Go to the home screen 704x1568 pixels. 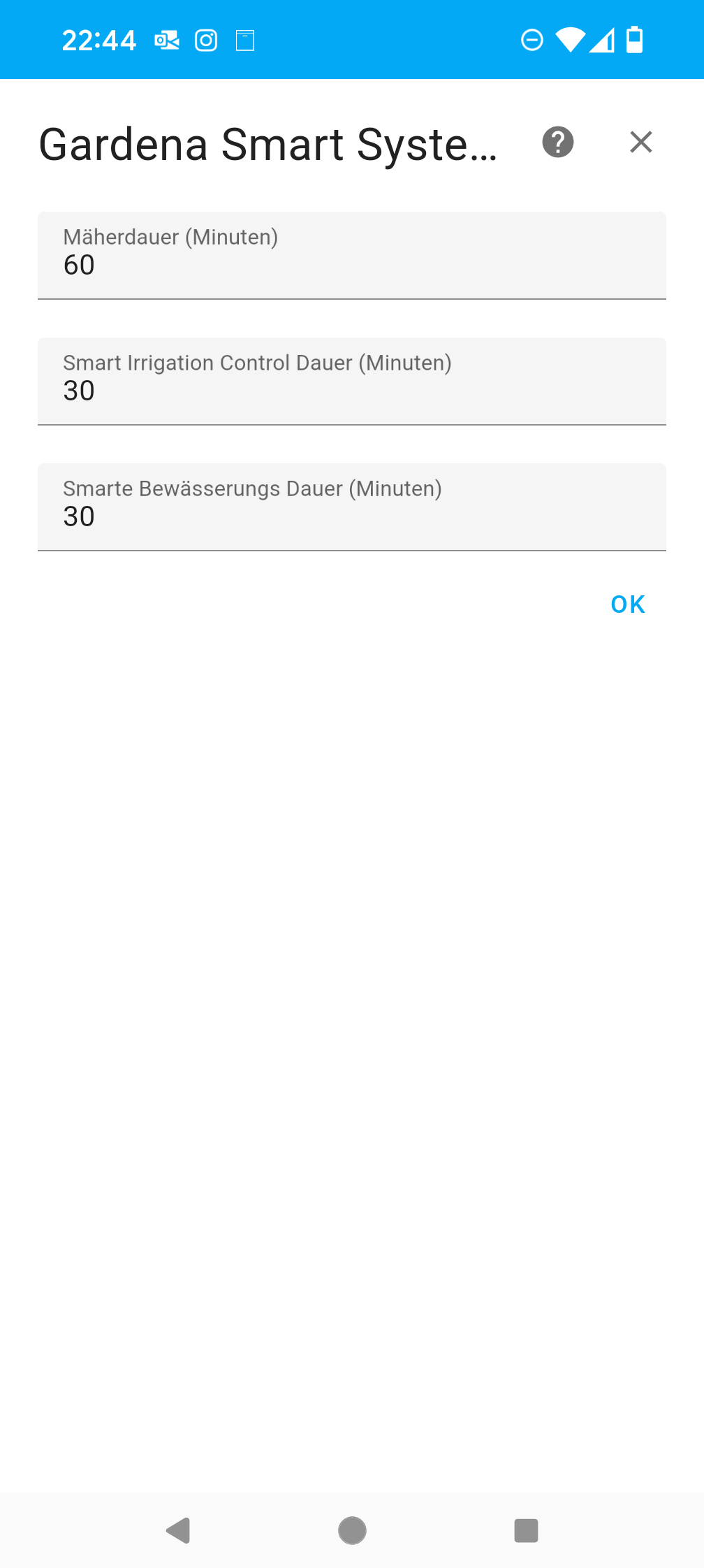[352, 1530]
